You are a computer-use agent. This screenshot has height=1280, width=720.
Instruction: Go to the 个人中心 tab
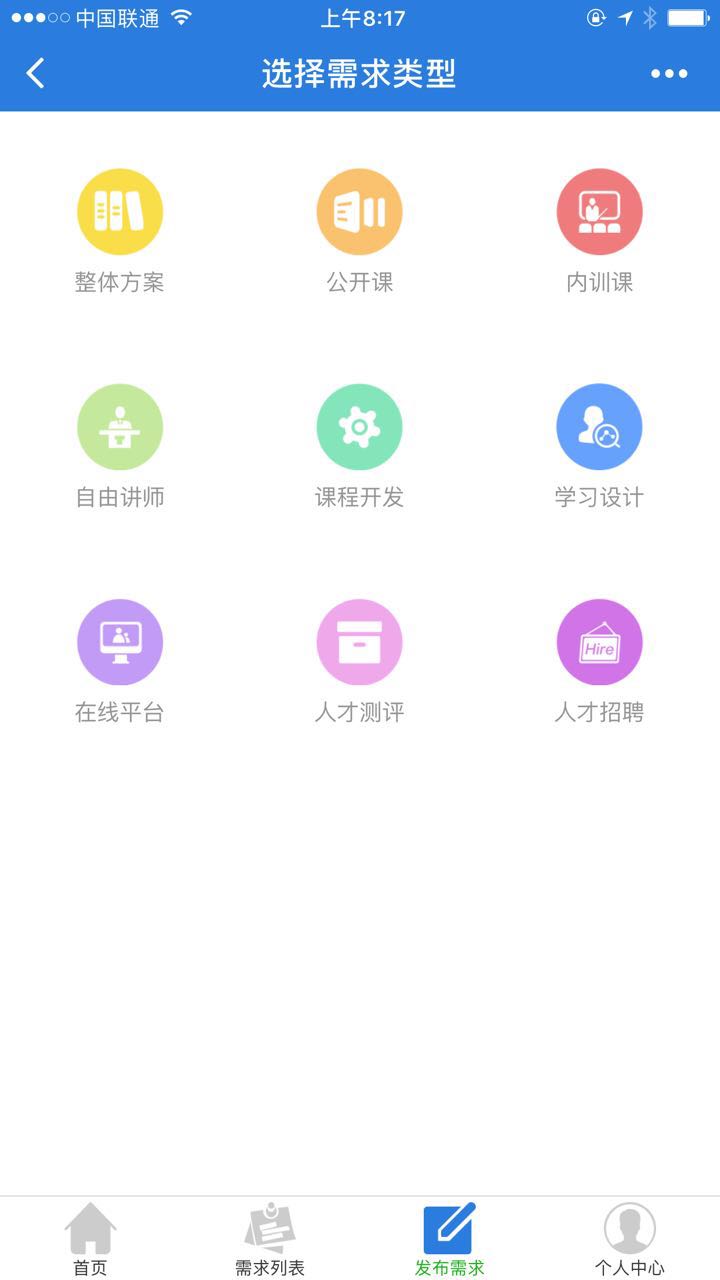click(x=630, y=1239)
